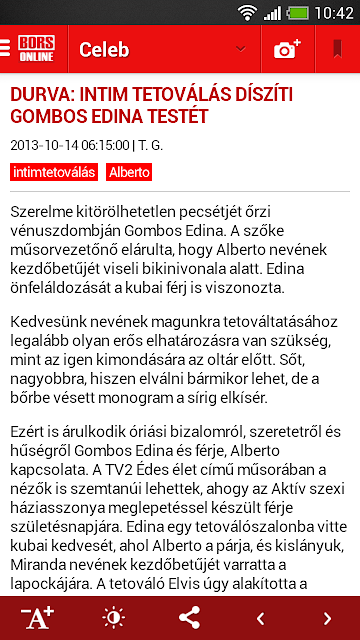Tap the camera plus icon

287,49
